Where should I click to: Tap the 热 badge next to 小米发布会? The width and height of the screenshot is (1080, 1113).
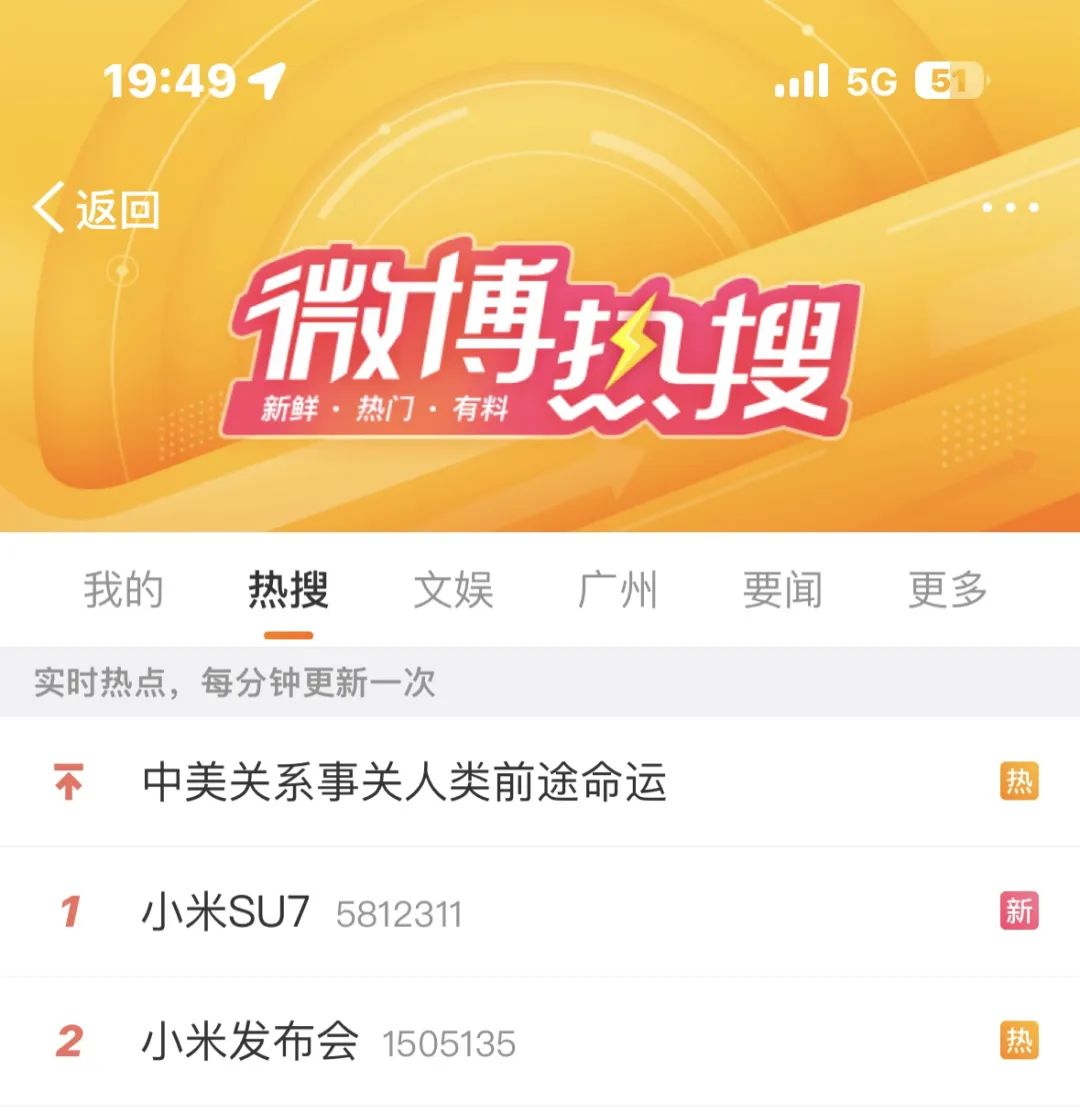(x=1021, y=1039)
